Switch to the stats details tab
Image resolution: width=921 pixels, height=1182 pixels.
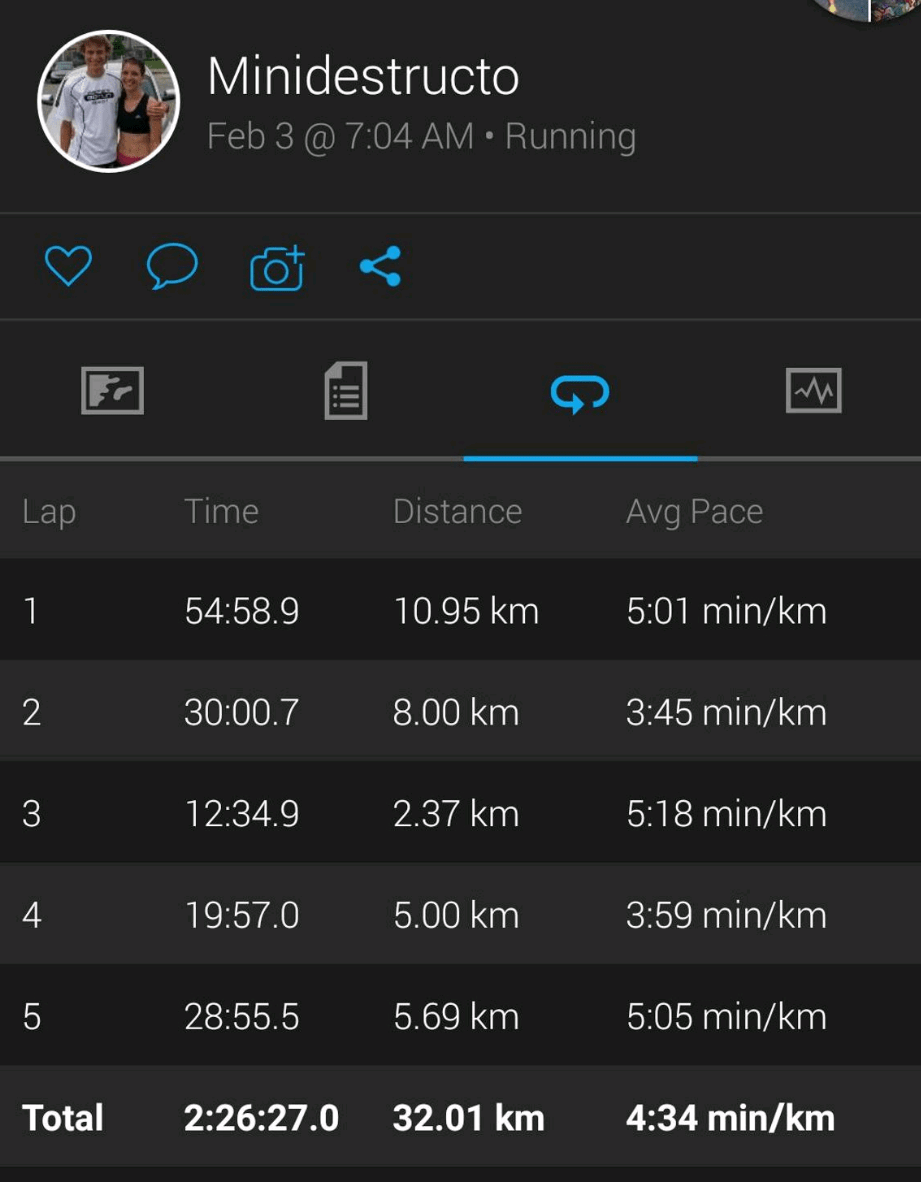346,390
